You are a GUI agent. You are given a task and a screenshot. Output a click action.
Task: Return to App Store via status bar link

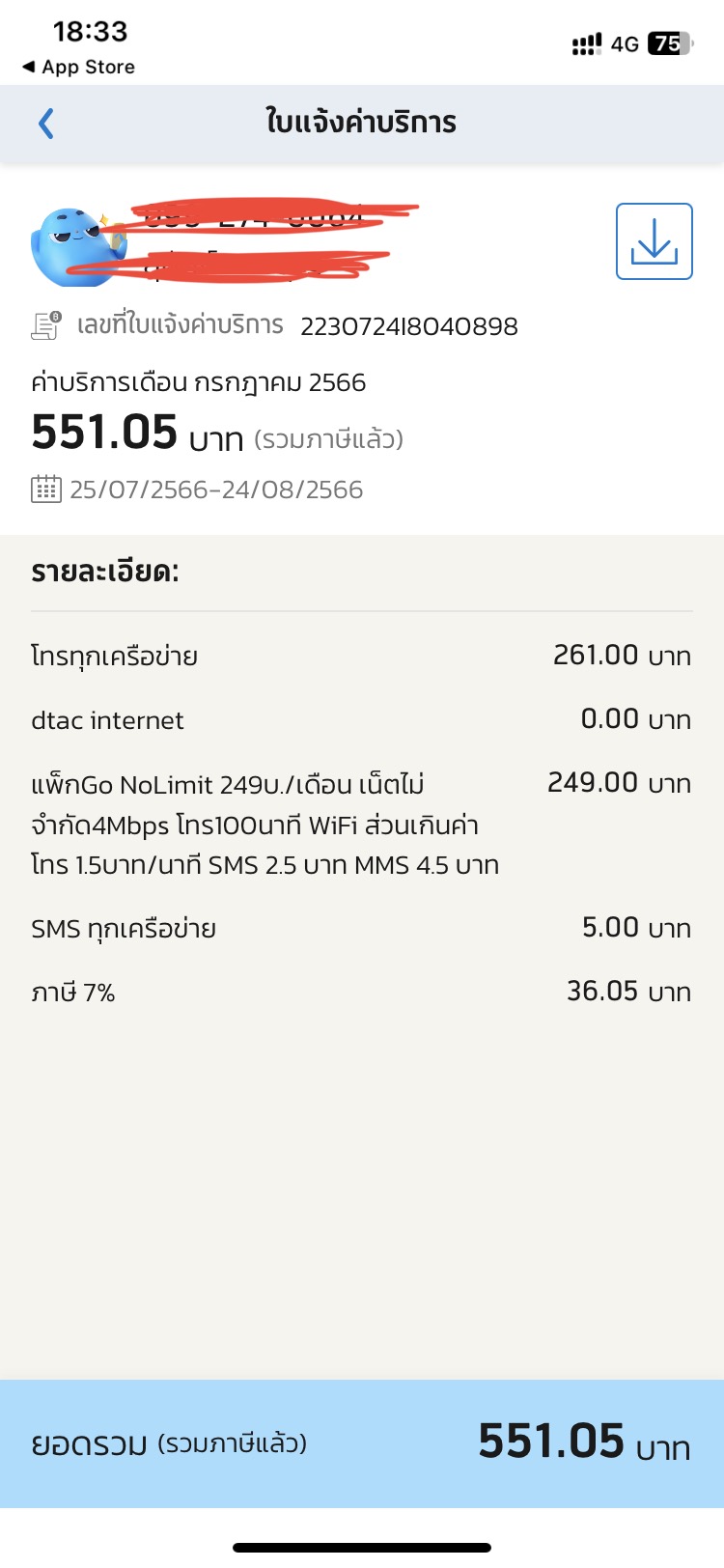78,67
